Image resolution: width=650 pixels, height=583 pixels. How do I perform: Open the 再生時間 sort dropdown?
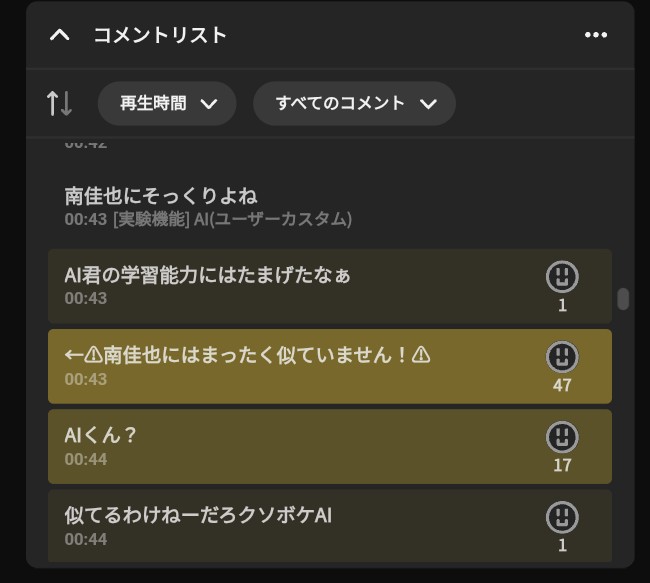click(x=167, y=103)
